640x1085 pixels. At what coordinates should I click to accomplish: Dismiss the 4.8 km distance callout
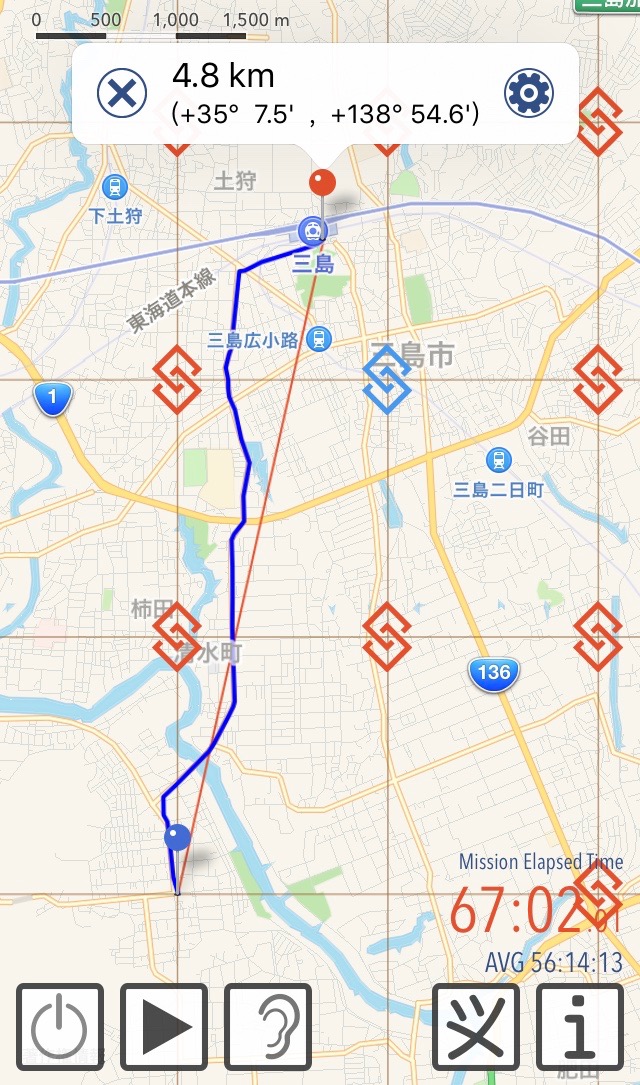[122, 93]
